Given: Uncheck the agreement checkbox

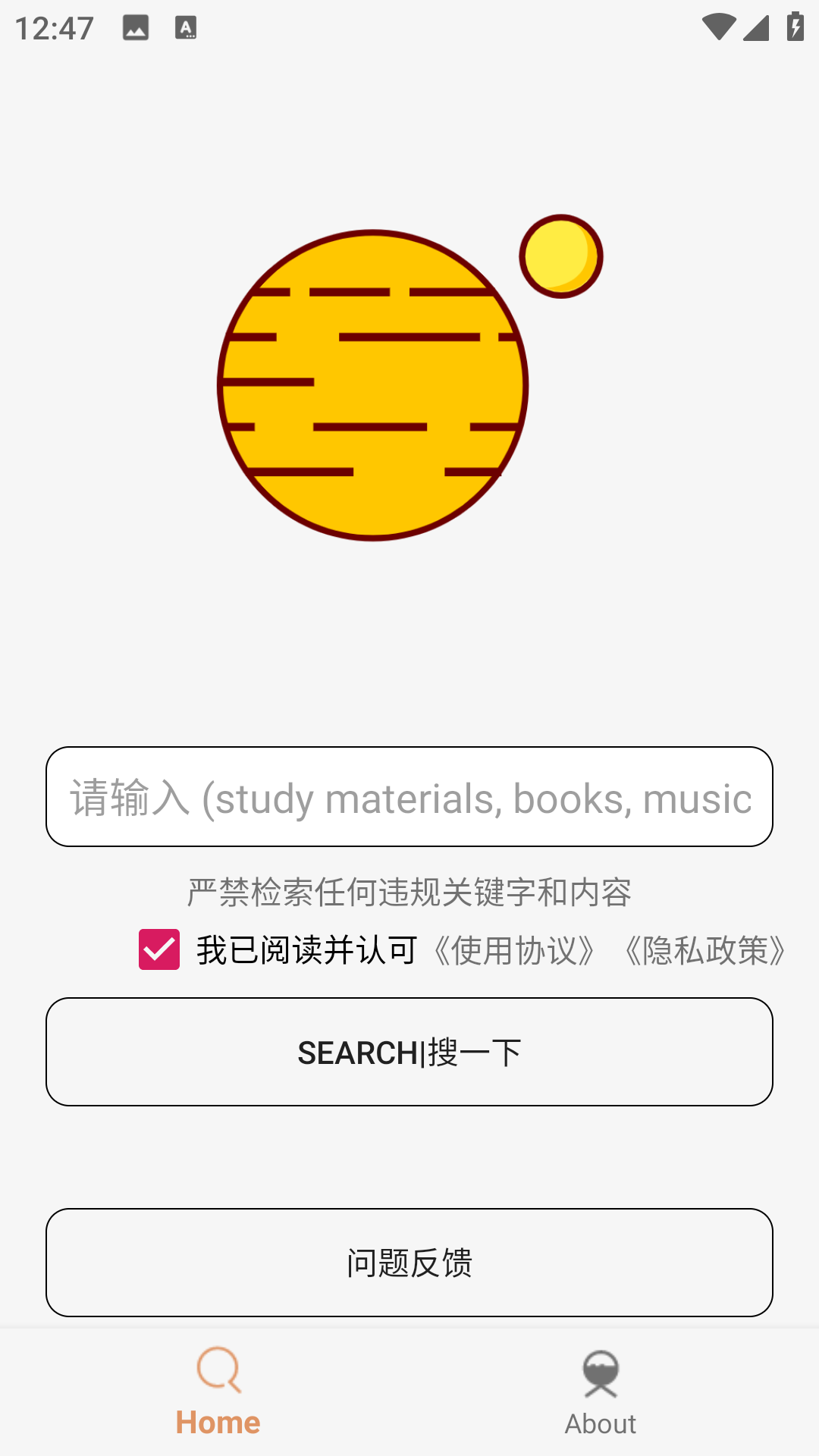Looking at the screenshot, I should point(159,949).
